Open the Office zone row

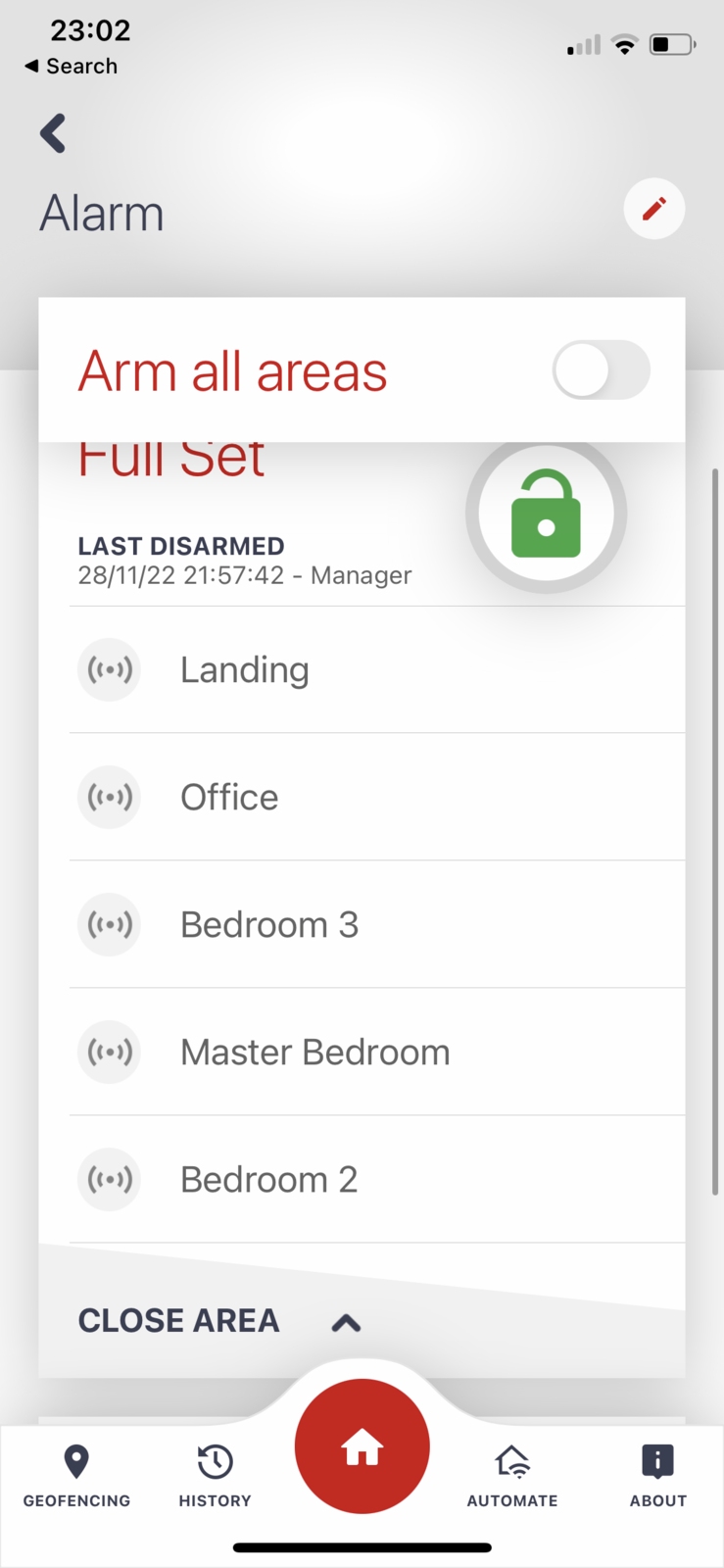pyautogui.click(x=376, y=798)
